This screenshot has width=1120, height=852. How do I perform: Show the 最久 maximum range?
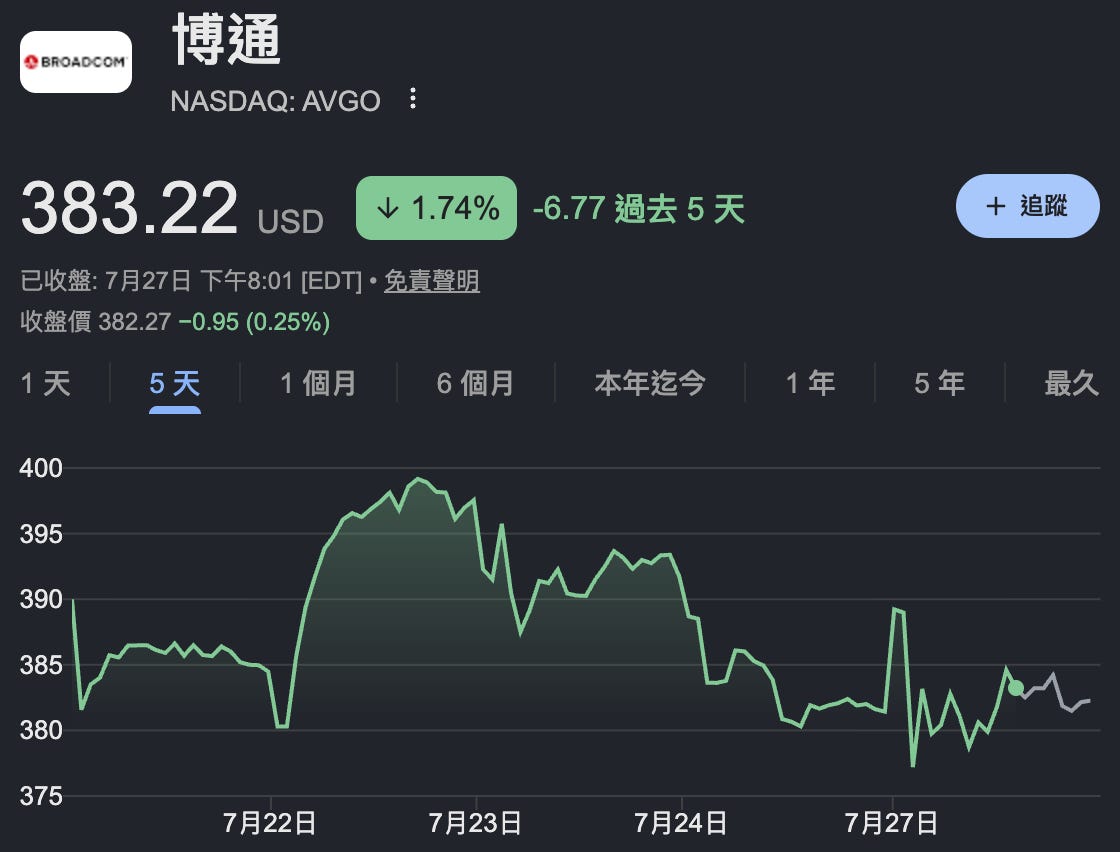pos(1071,384)
